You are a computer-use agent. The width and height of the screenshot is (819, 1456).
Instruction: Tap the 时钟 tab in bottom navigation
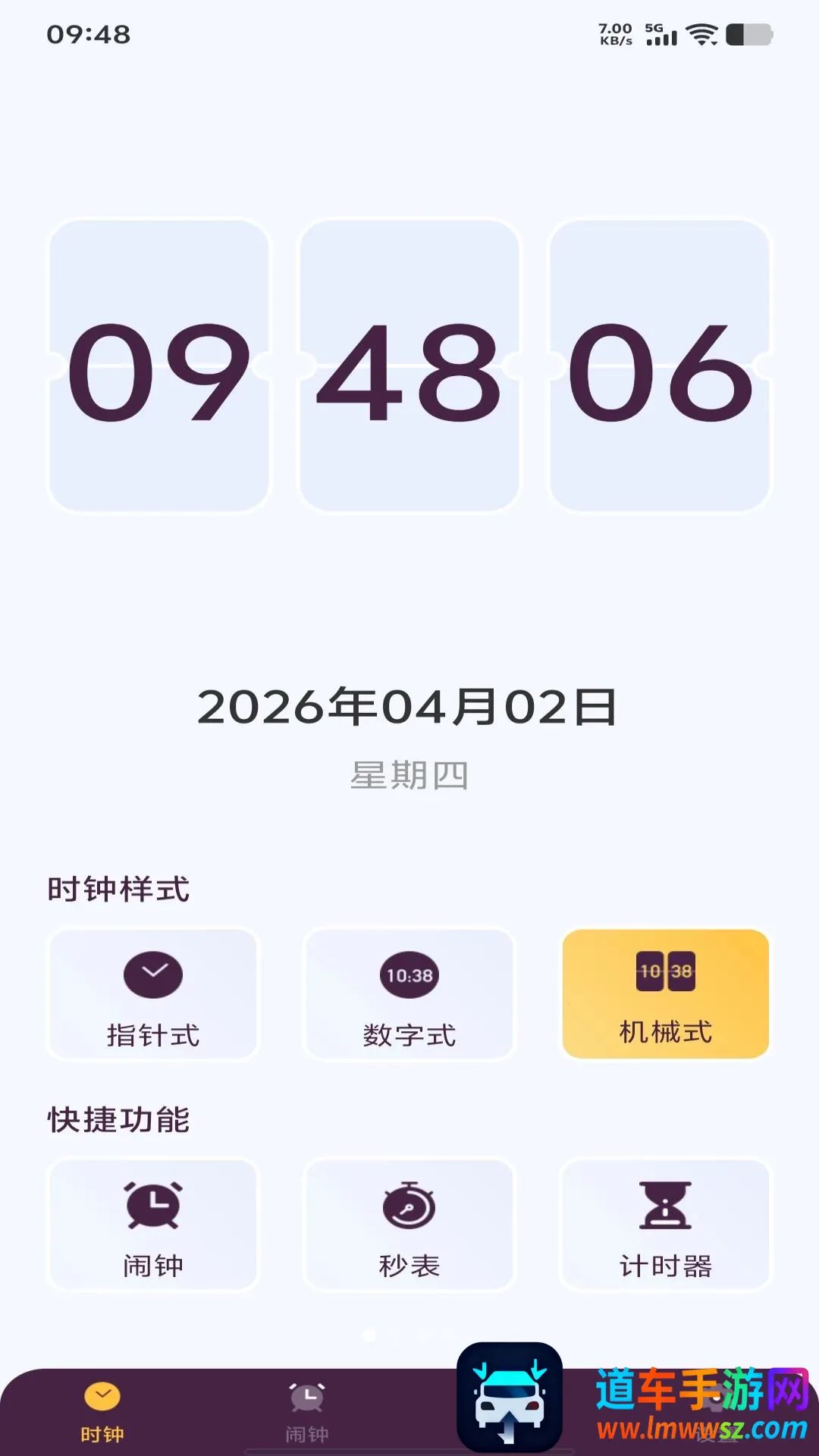click(102, 1411)
